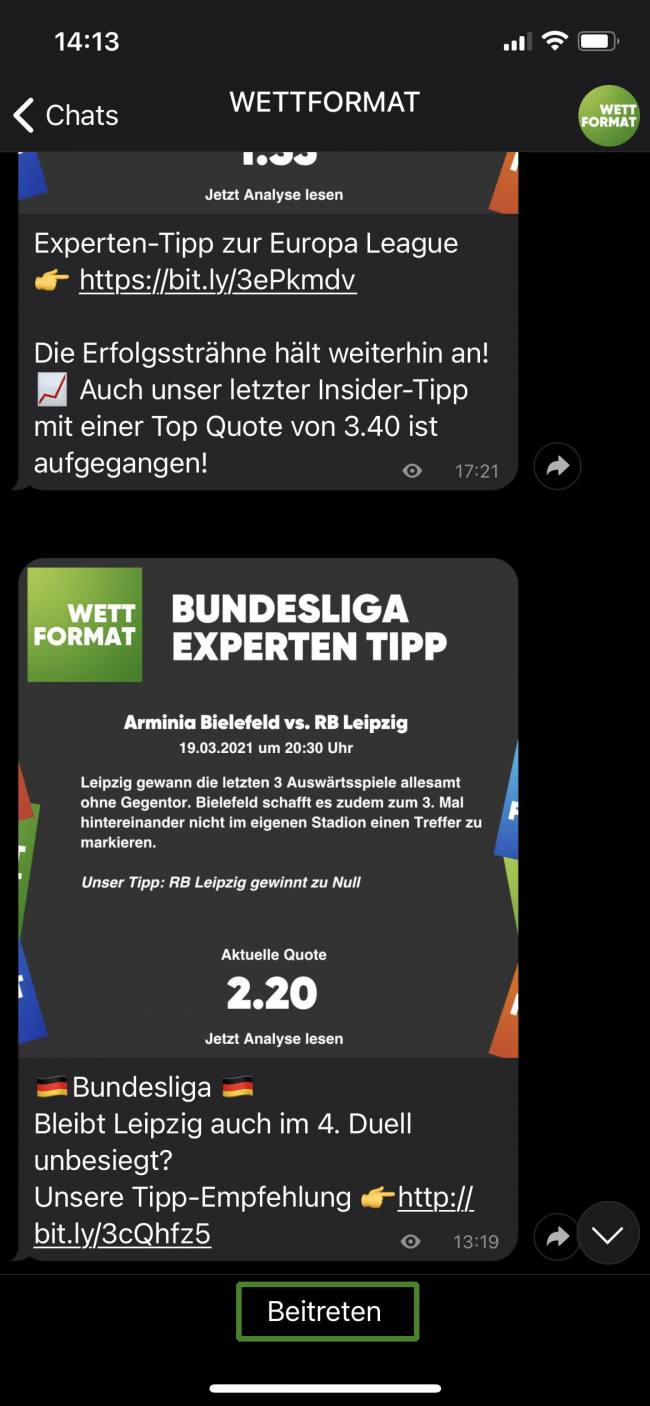Forward the Bundesliga Leipzig tip message
The width and height of the screenshot is (650, 1406).
(x=555, y=1238)
